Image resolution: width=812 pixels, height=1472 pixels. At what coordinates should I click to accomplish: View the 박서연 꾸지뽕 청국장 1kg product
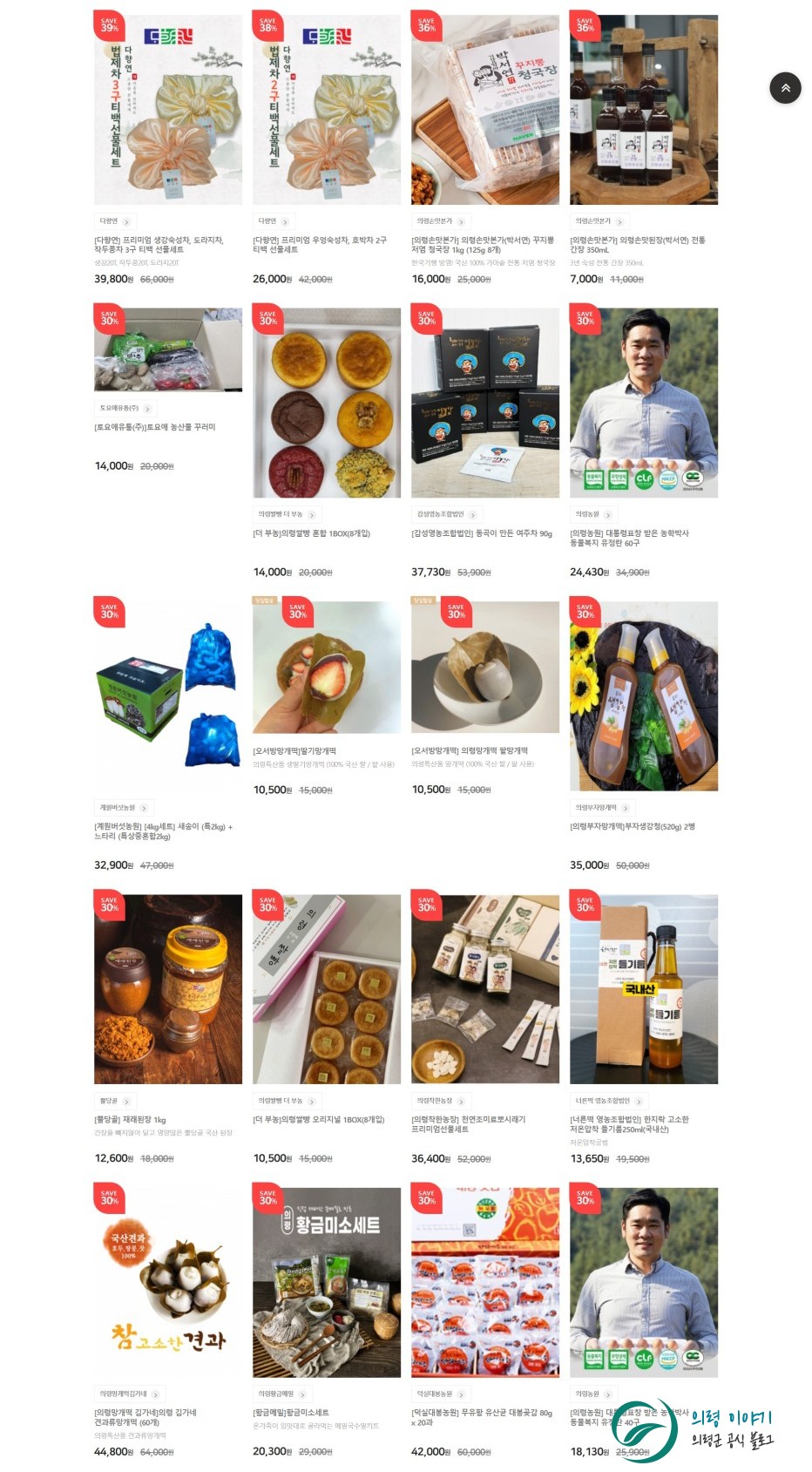tap(485, 110)
